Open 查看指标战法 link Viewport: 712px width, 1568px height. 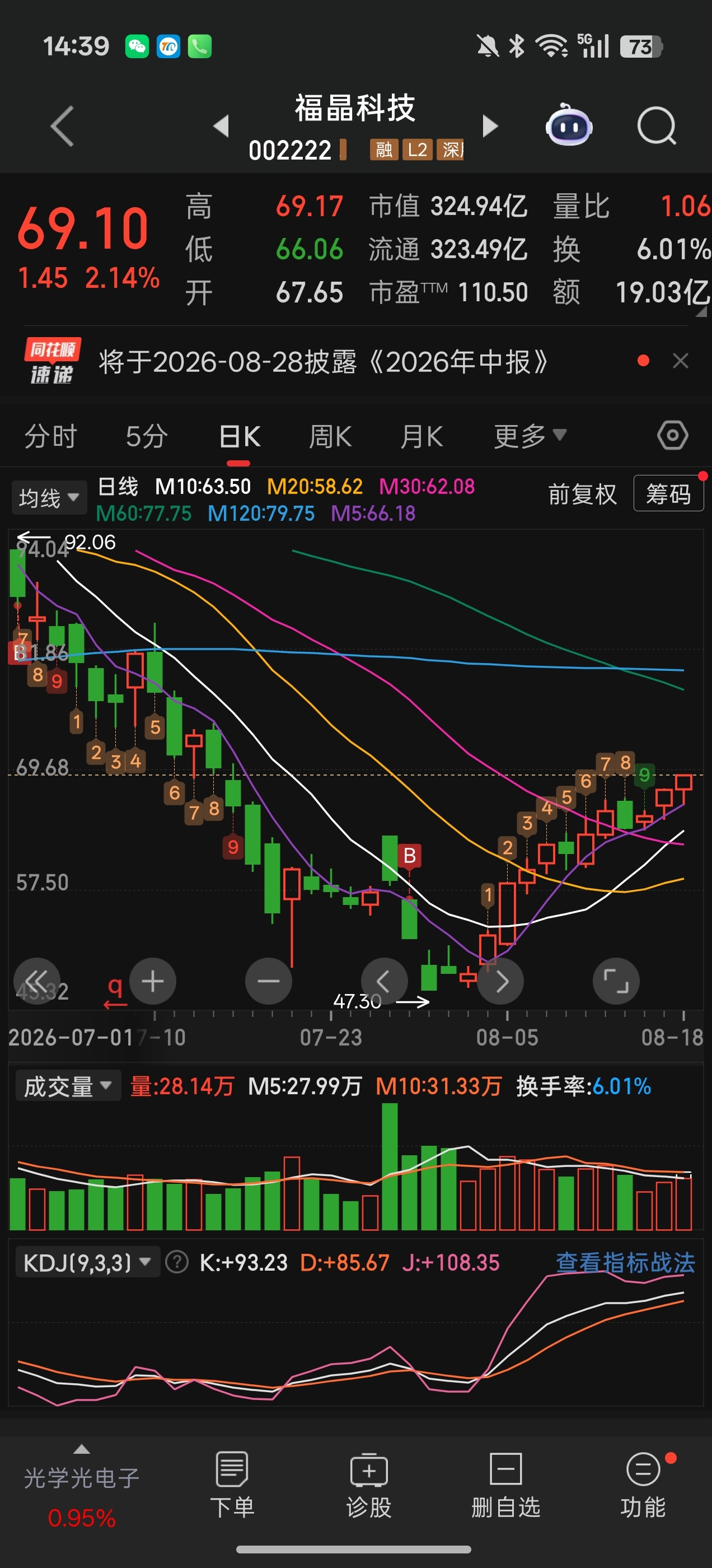(x=625, y=1262)
